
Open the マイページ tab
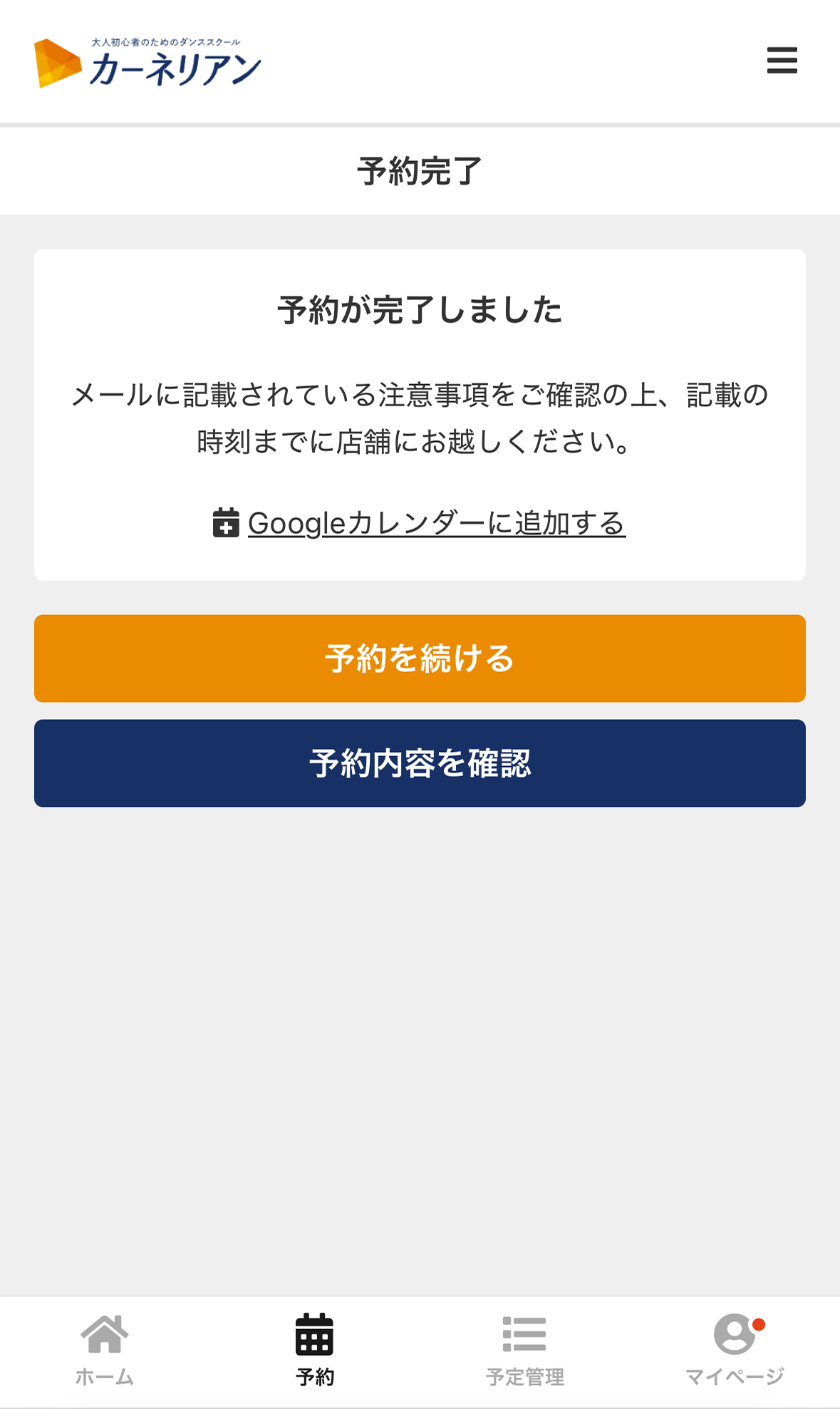point(735,1351)
